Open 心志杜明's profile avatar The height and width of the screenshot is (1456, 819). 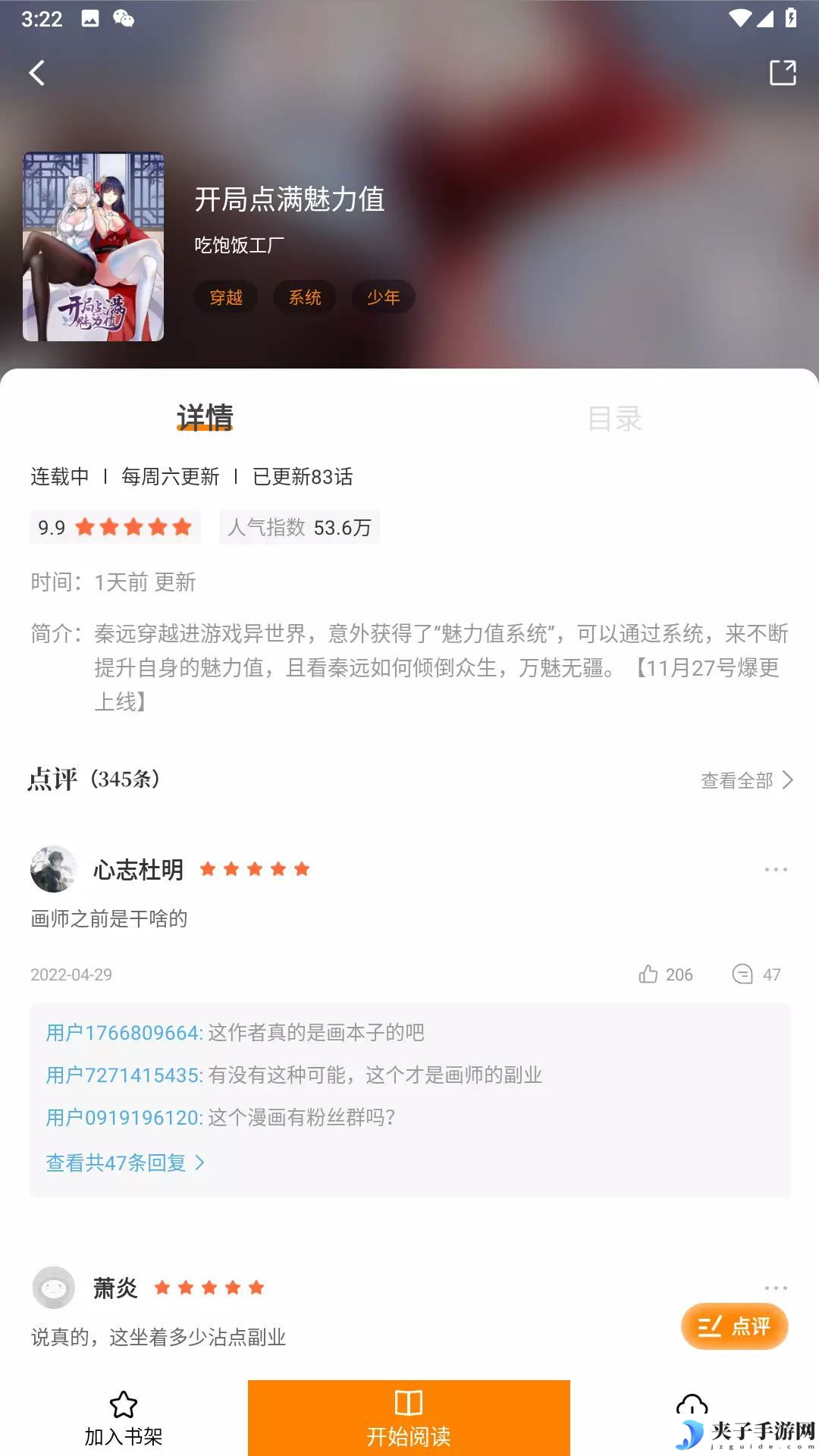coord(54,869)
